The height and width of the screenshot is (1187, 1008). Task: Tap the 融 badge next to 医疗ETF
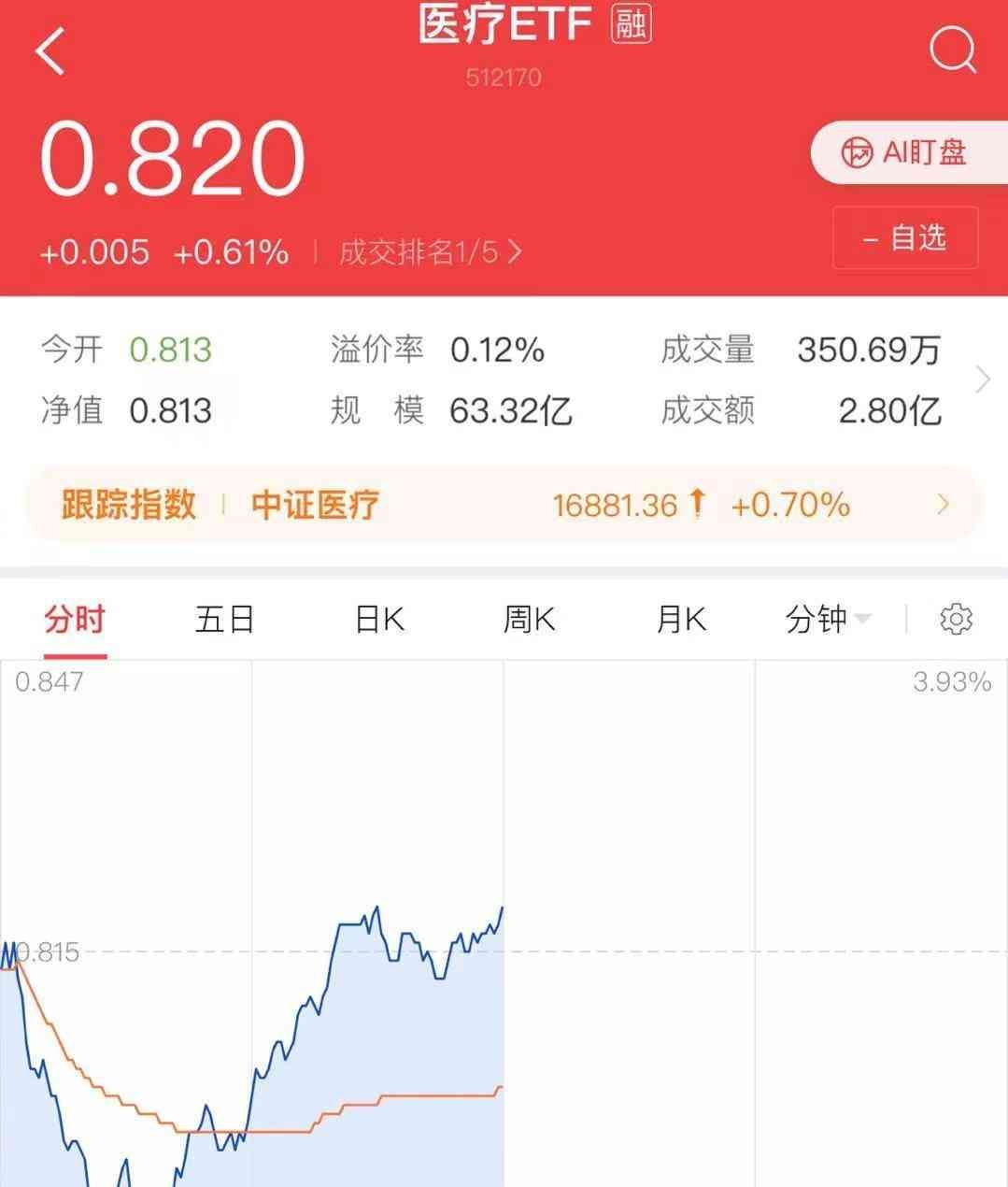pos(632,26)
